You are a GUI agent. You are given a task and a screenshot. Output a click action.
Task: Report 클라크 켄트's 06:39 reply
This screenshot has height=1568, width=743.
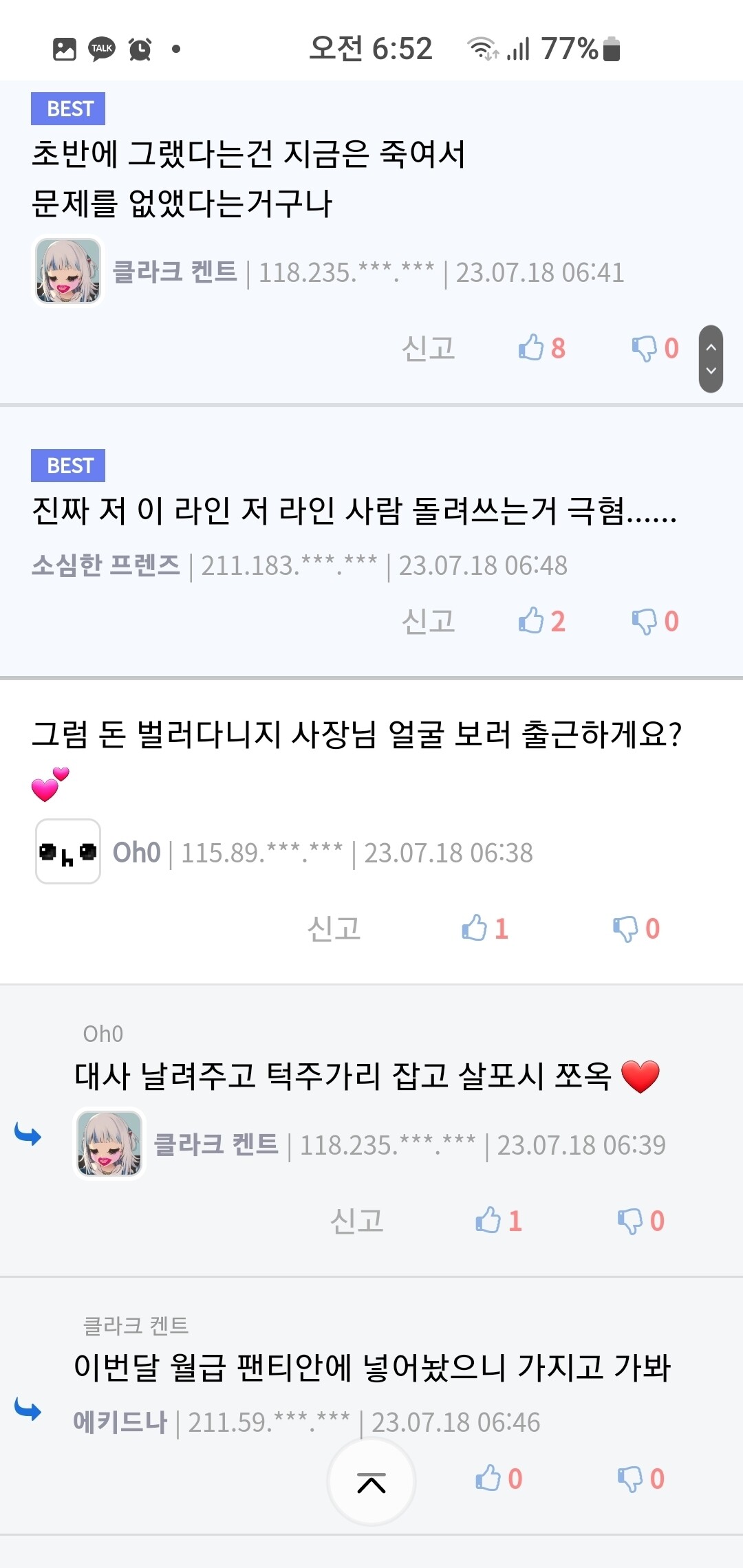pyautogui.click(x=356, y=1221)
